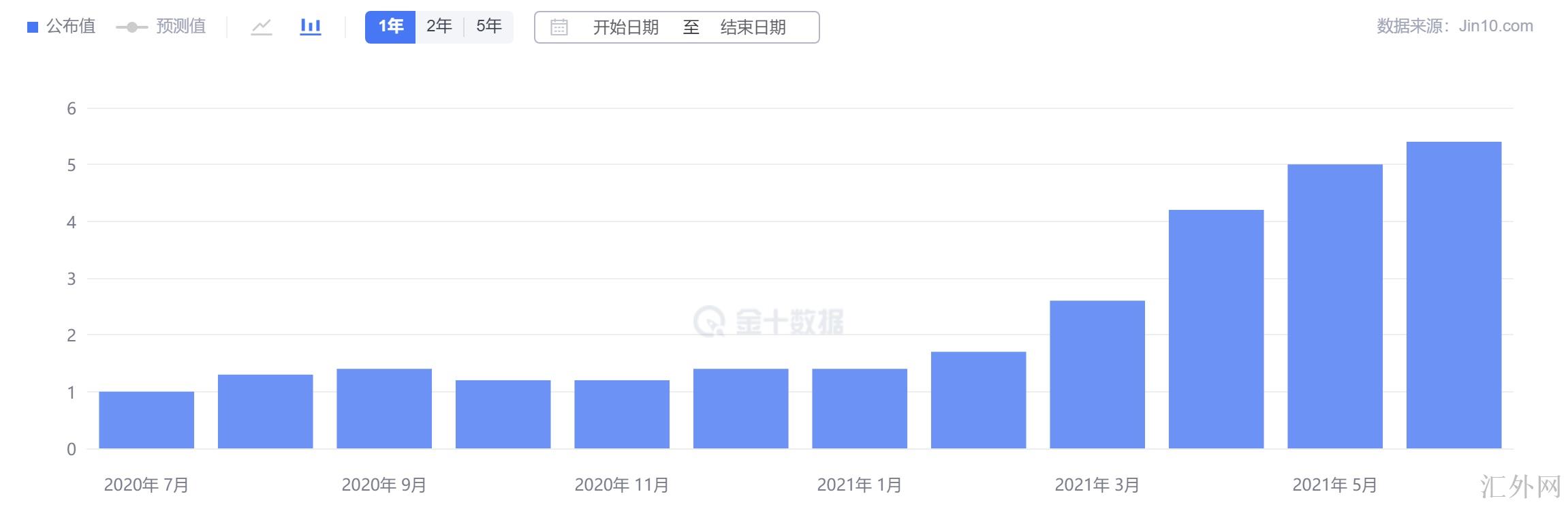Select the 2年 time range

click(439, 27)
